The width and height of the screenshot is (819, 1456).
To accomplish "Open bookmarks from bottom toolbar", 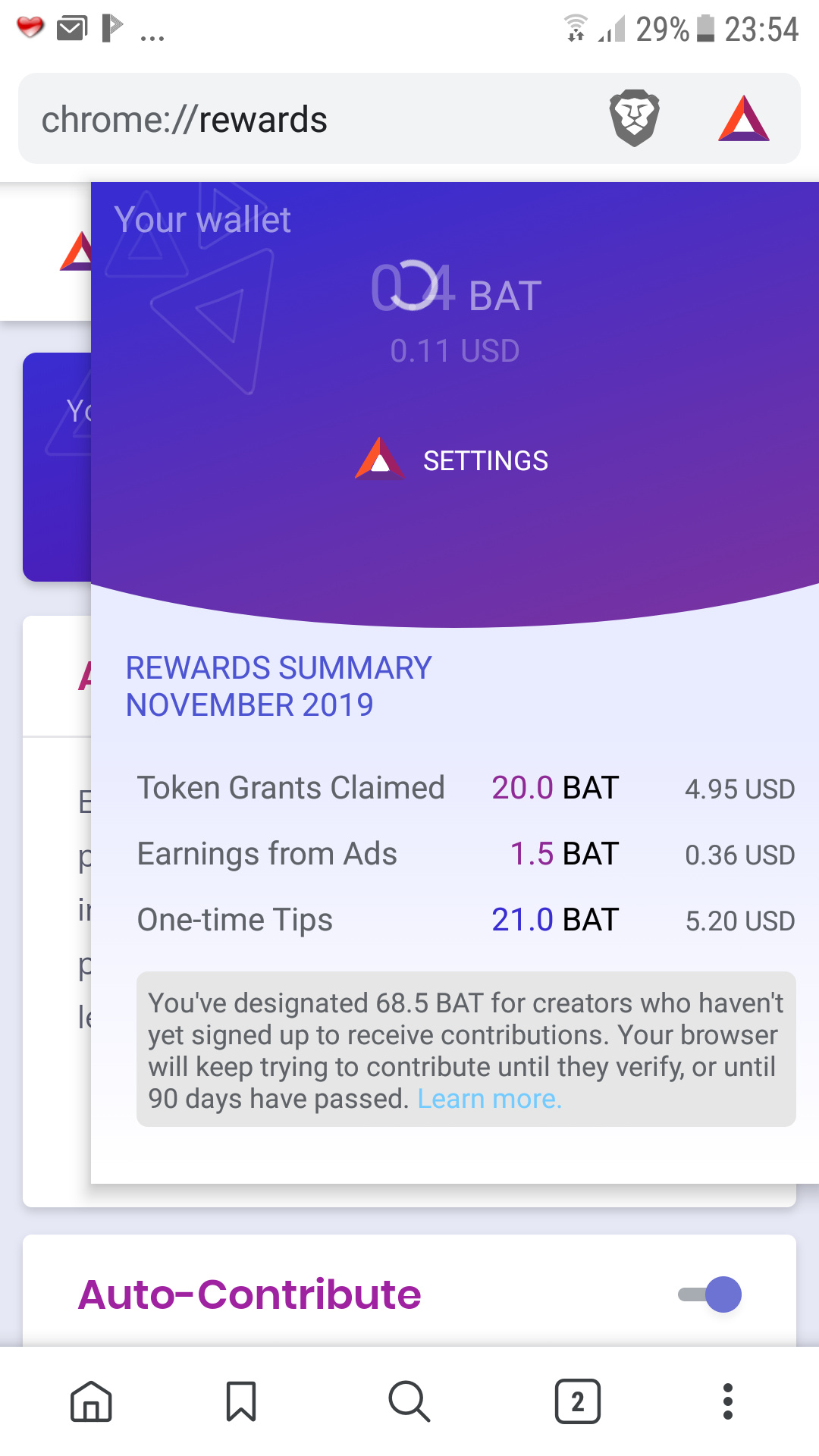I will pos(241,1401).
